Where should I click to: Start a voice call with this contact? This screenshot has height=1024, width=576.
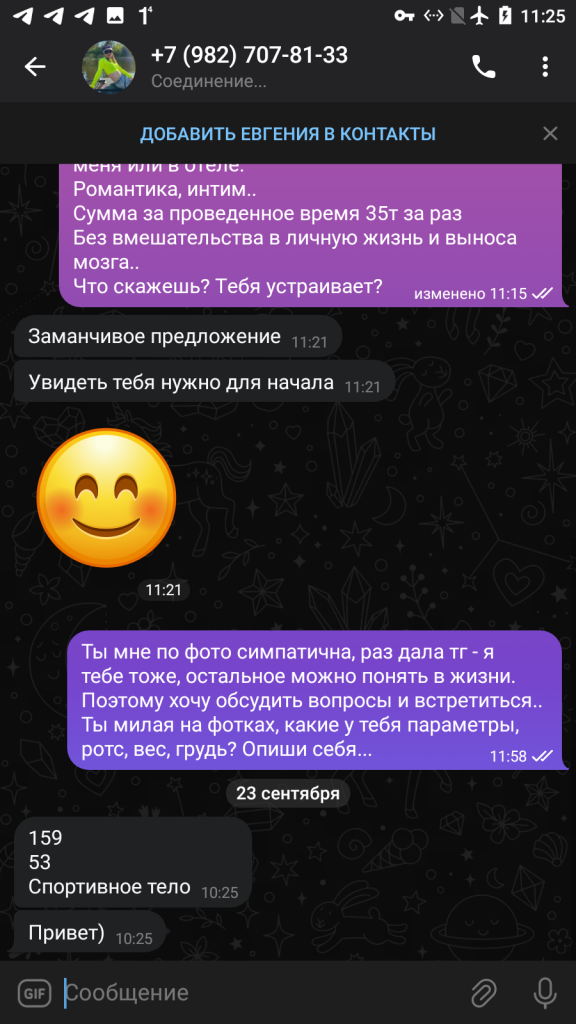[483, 67]
